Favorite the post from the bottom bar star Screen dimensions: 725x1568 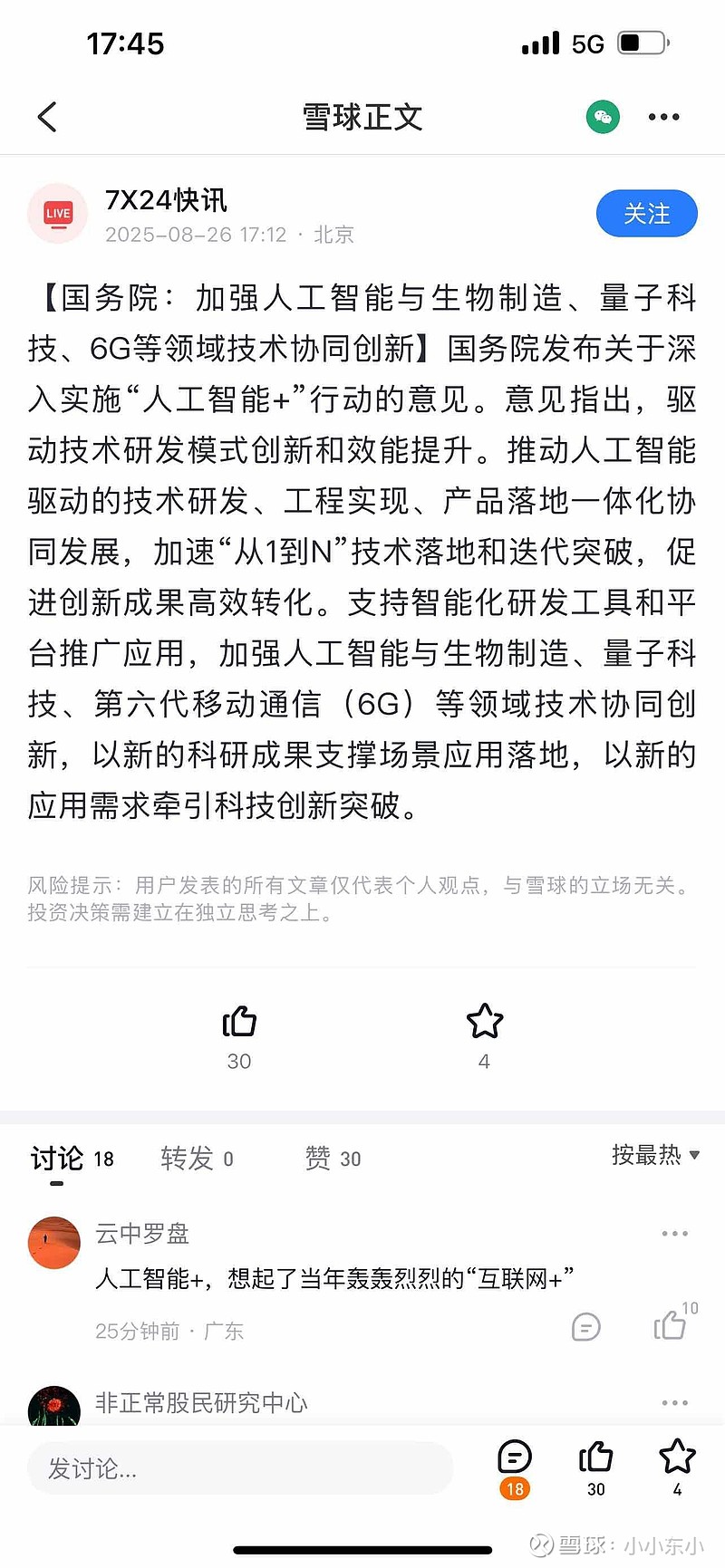click(677, 1467)
